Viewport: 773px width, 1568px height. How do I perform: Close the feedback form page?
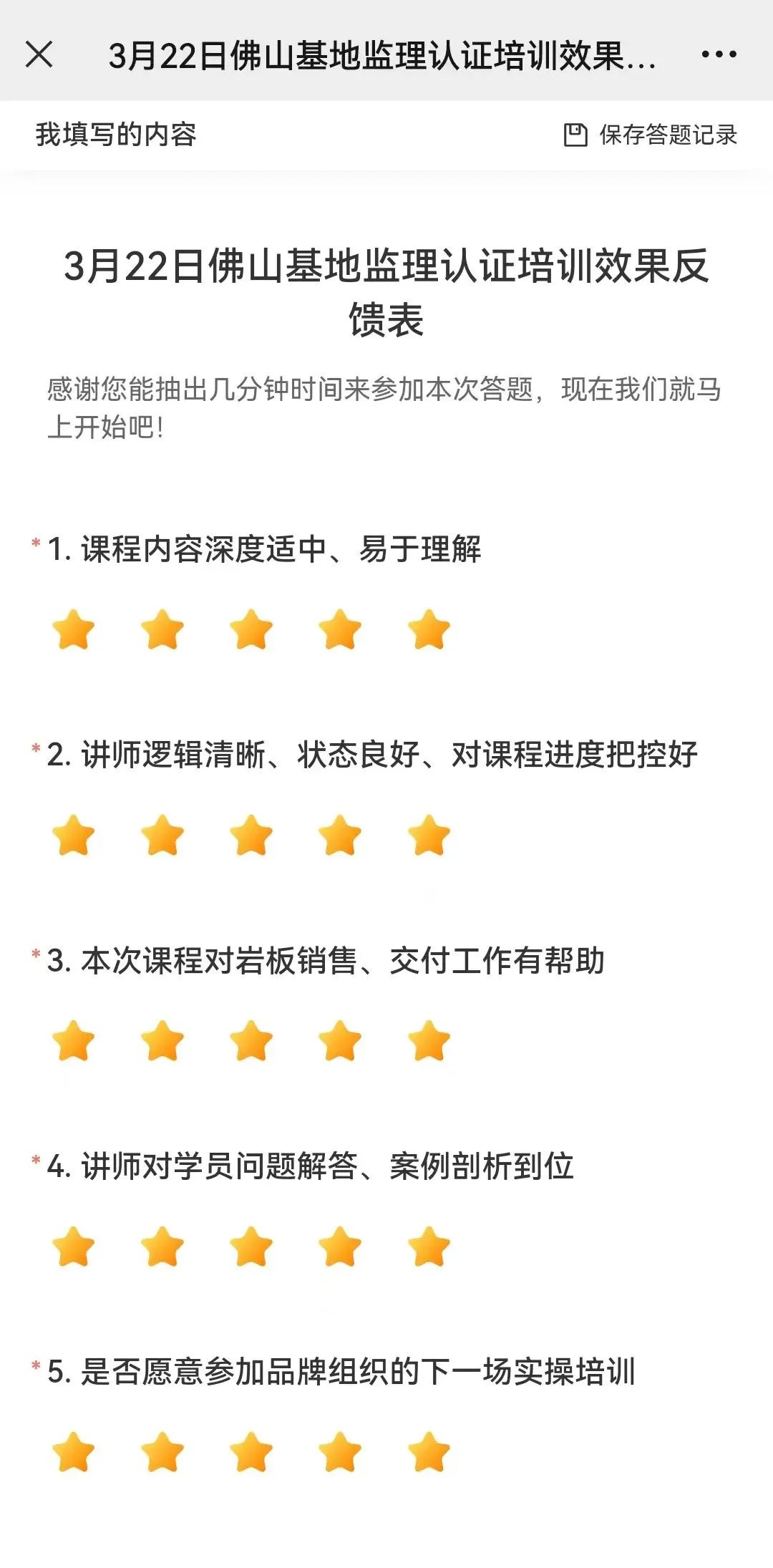tap(39, 54)
